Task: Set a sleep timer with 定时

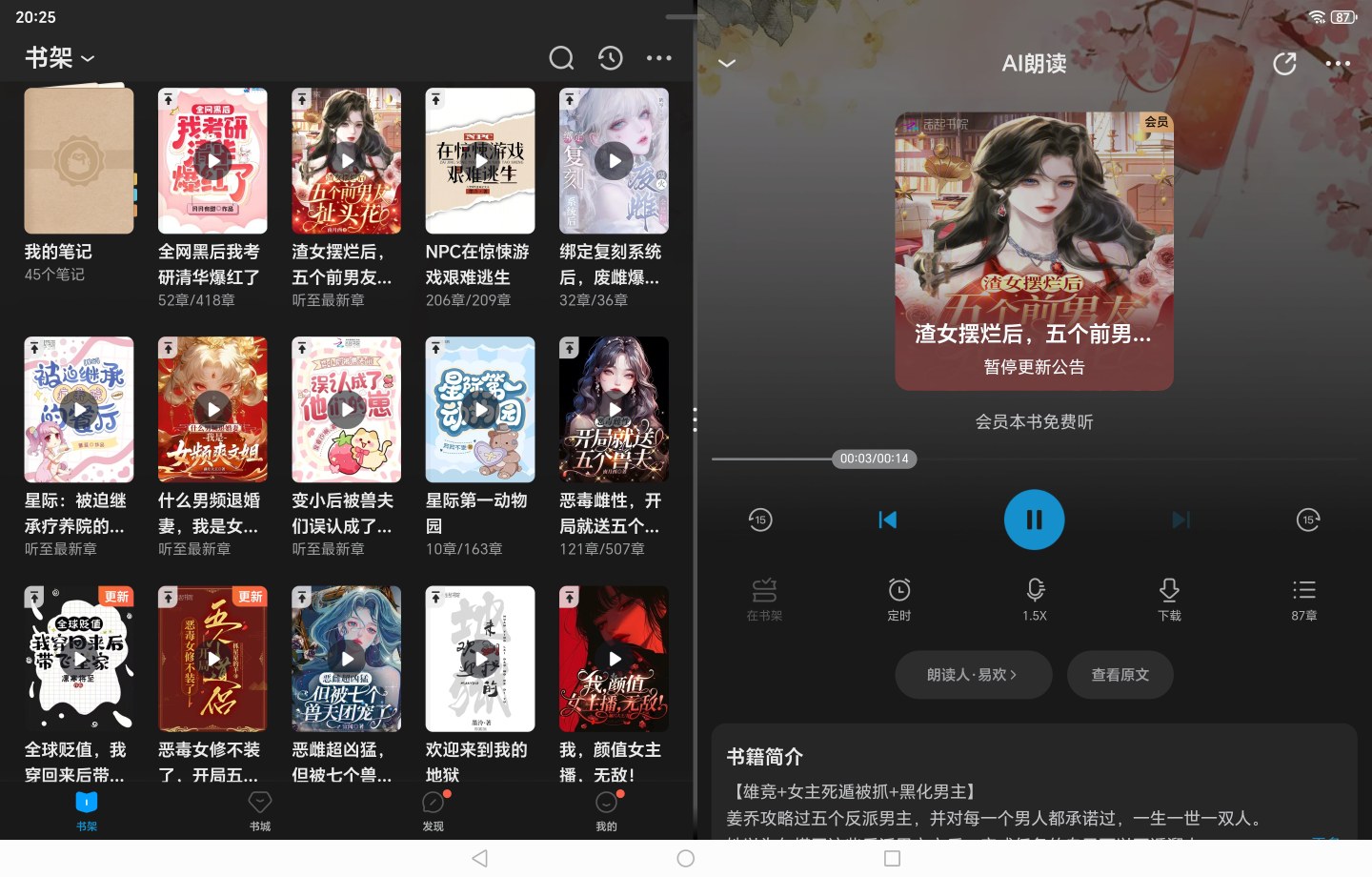Action: pyautogui.click(x=899, y=599)
